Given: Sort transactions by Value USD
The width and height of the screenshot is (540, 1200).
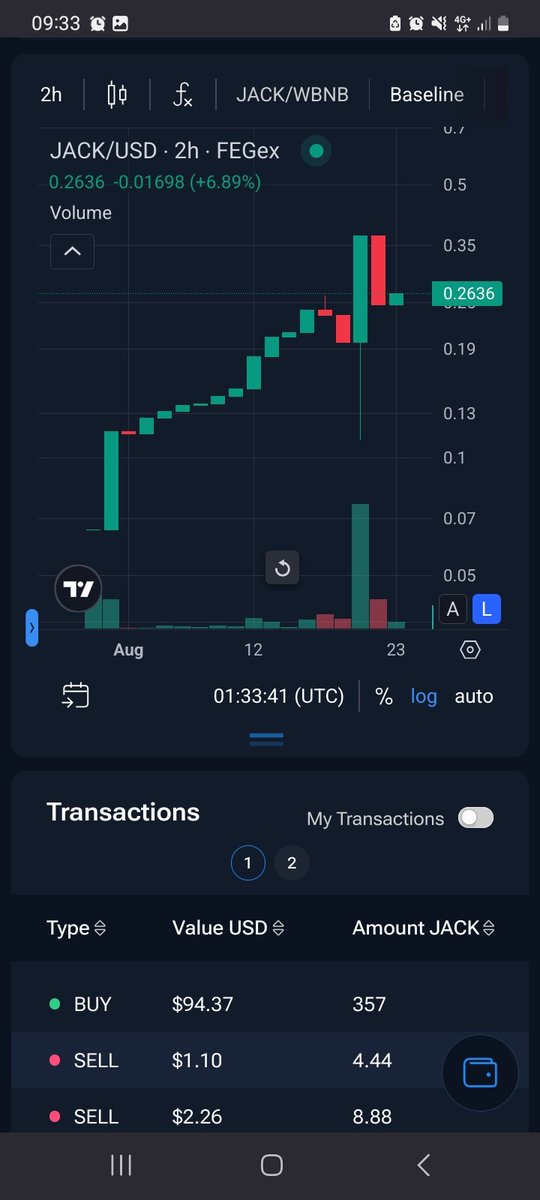Looking at the screenshot, I should [228, 928].
